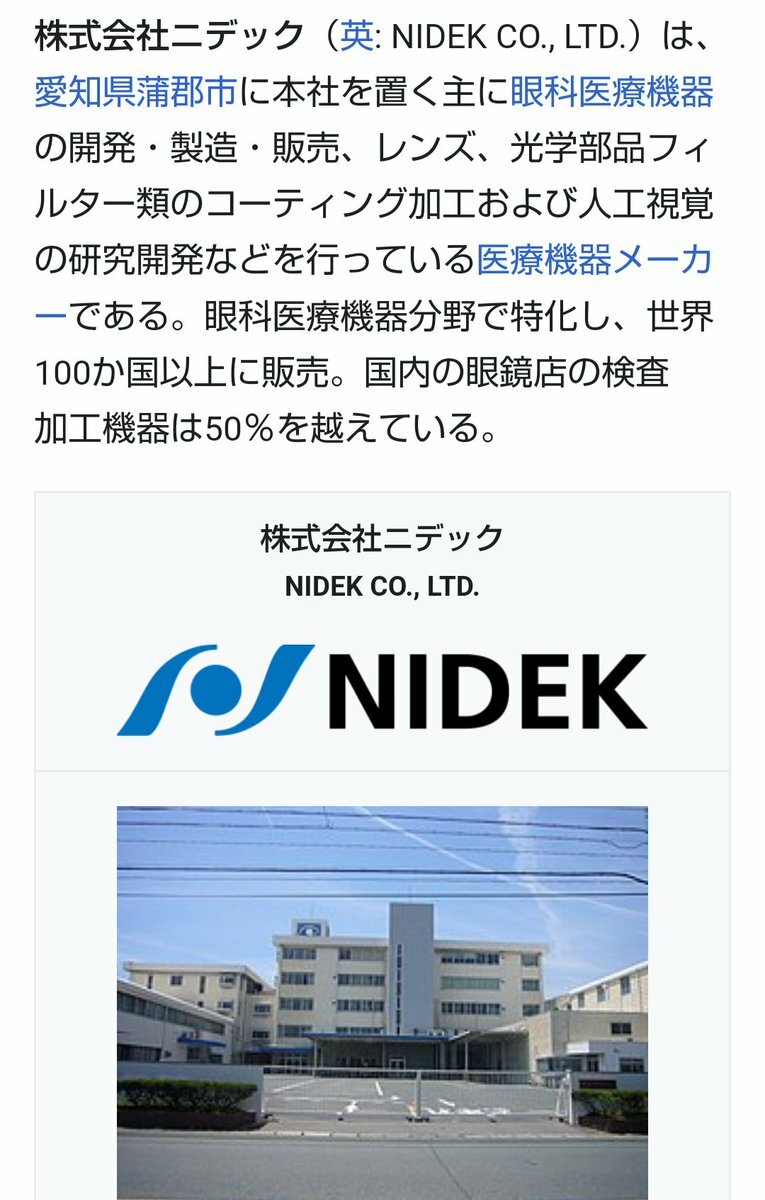Open the 愛知県蒲郡市 link

point(135,93)
